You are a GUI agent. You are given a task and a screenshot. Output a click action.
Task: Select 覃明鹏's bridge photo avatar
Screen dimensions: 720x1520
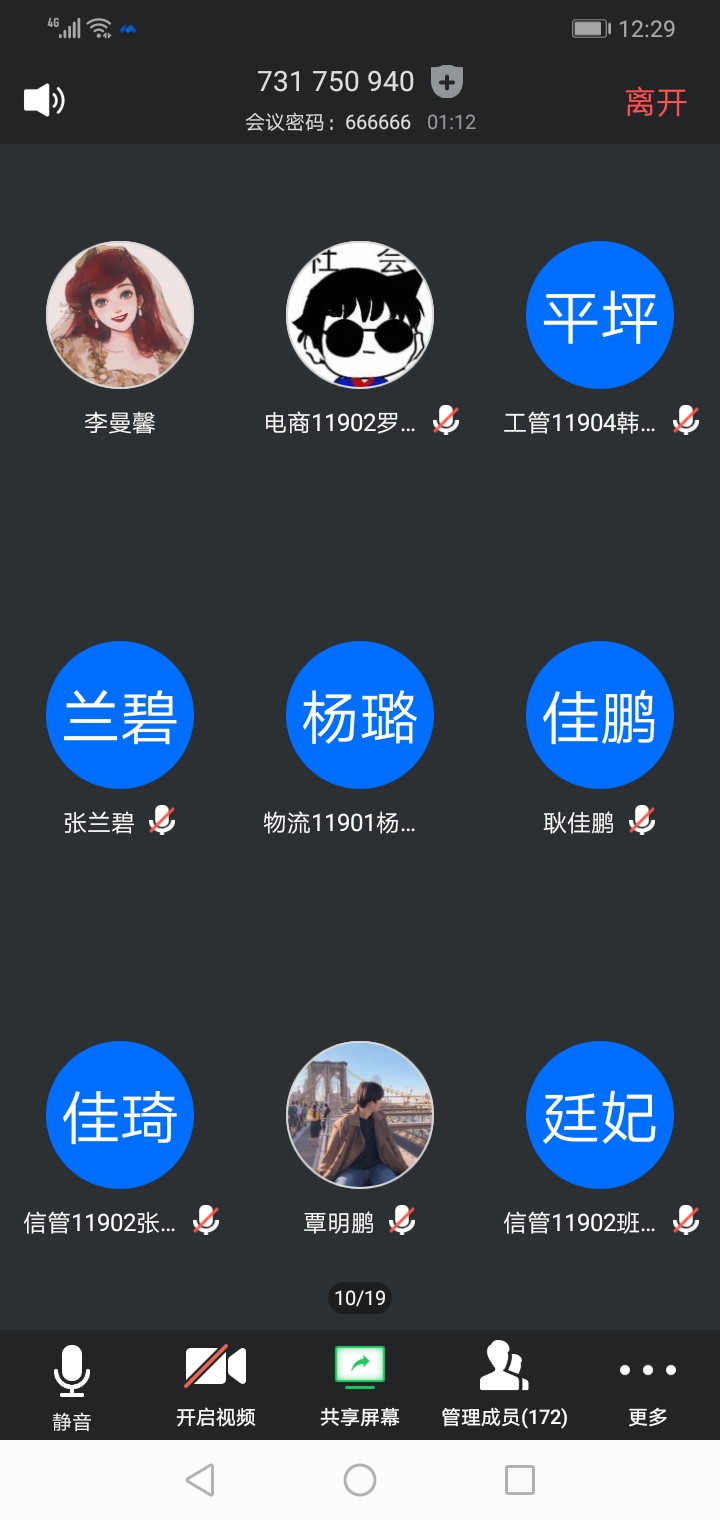click(x=359, y=1114)
